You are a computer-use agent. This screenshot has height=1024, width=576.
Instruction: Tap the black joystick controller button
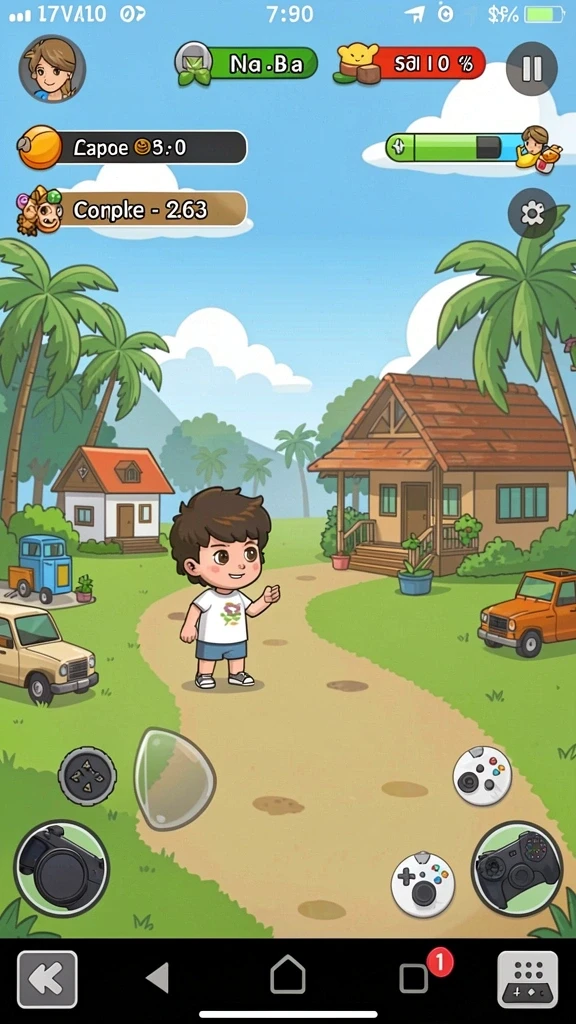coord(61,869)
